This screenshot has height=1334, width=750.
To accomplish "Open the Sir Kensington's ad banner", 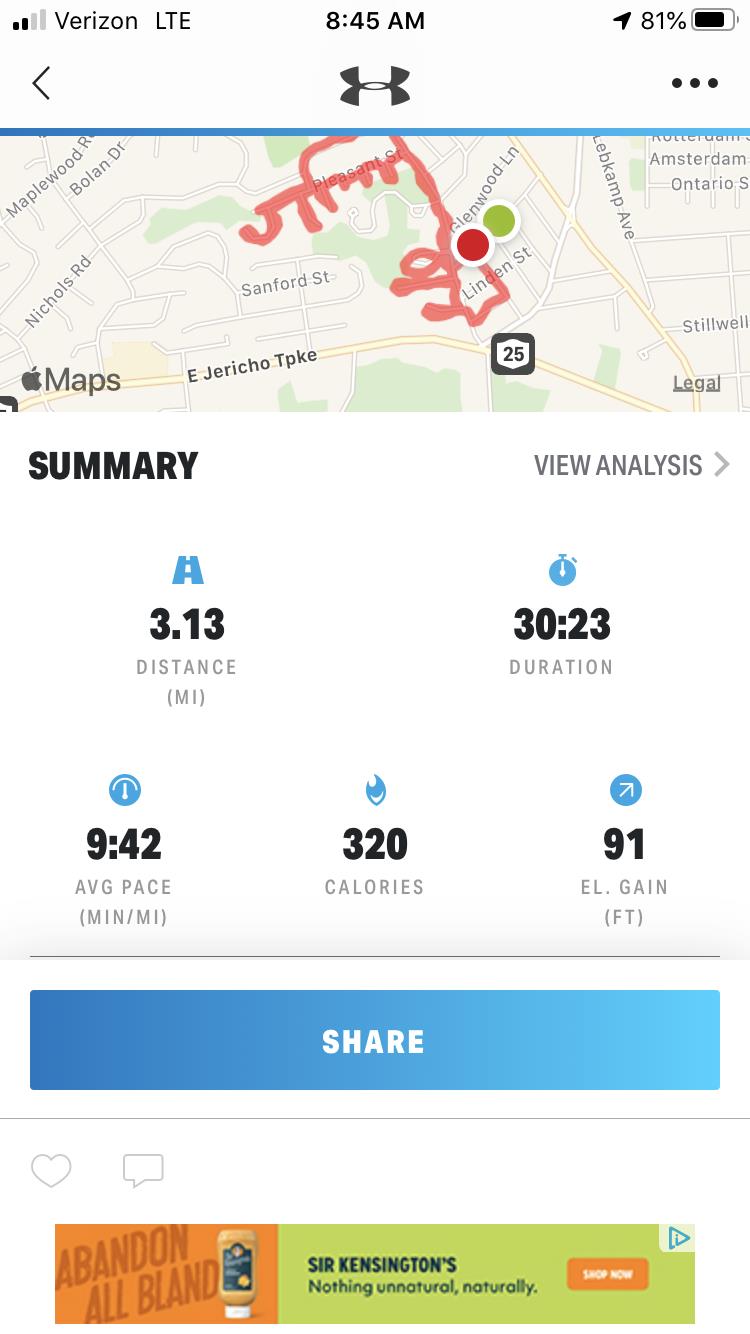I will coord(420,1274).
